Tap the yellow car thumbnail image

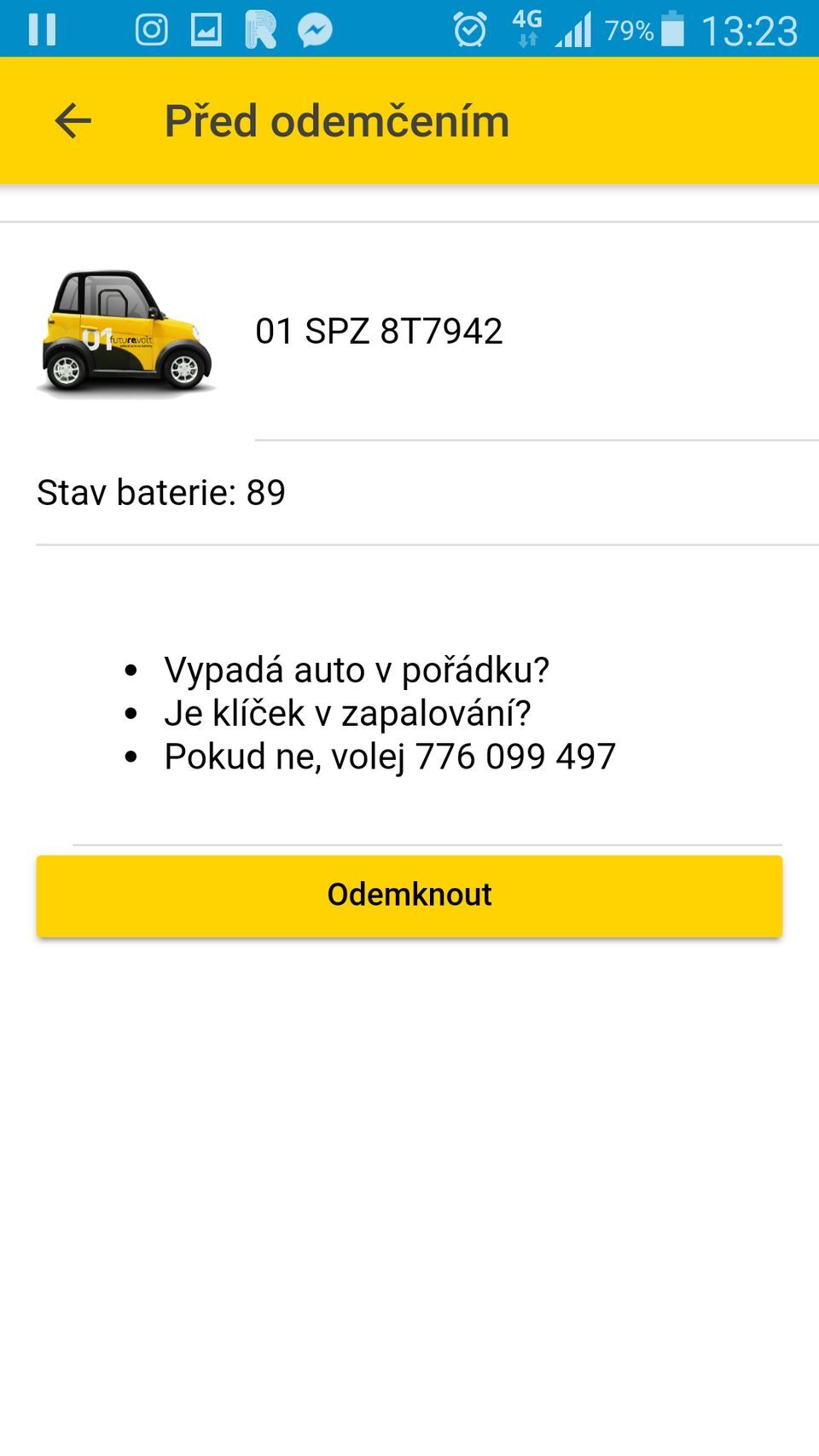click(128, 331)
